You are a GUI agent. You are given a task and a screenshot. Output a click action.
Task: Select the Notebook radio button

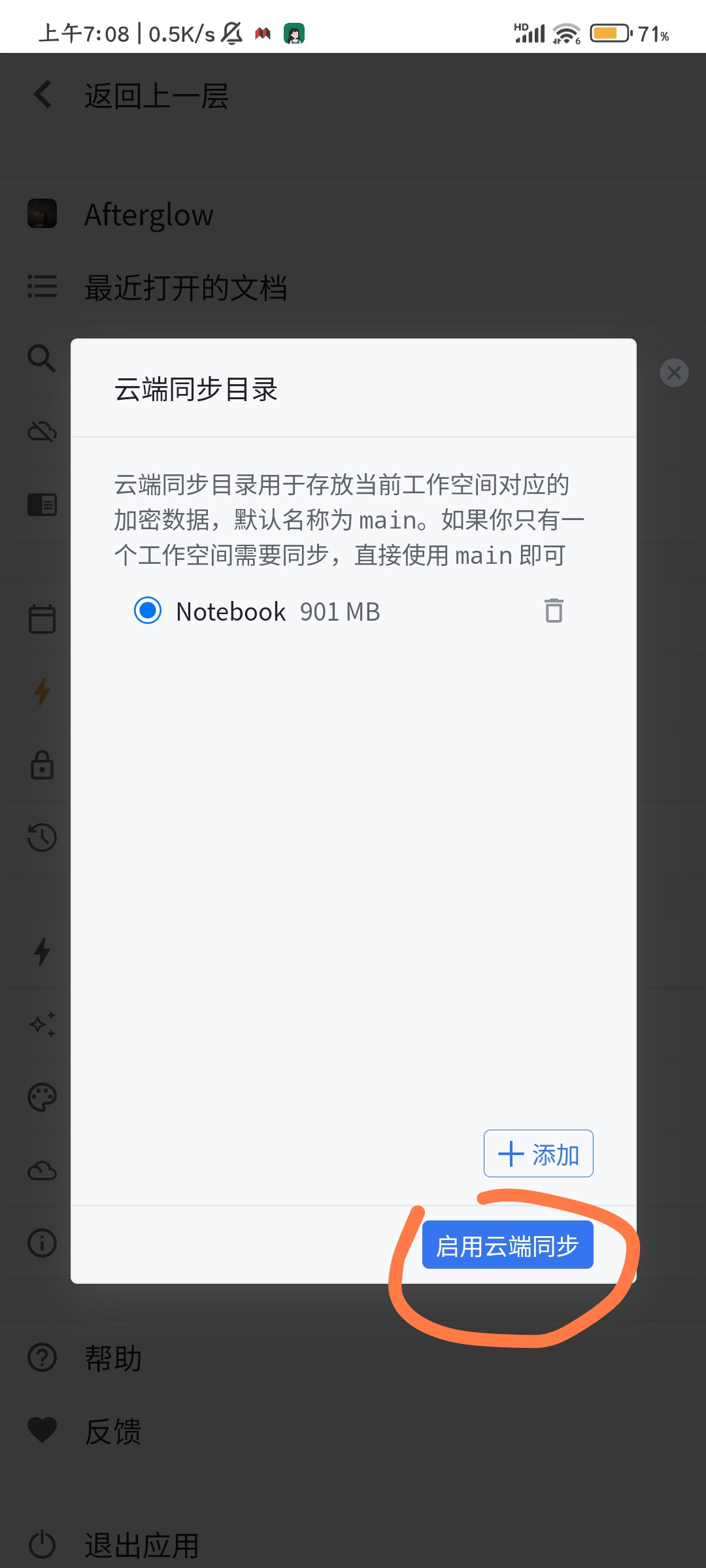pos(148,611)
